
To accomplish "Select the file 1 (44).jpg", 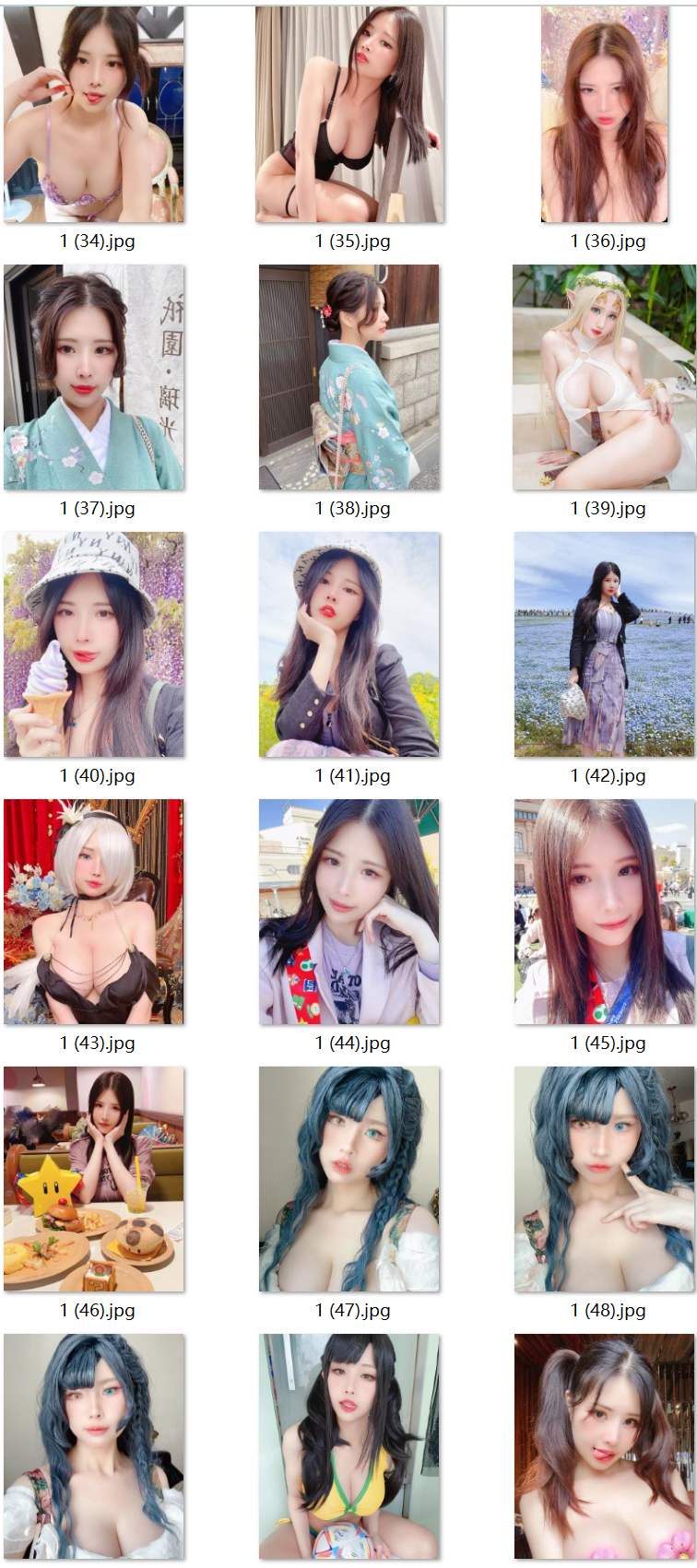I will [x=349, y=912].
